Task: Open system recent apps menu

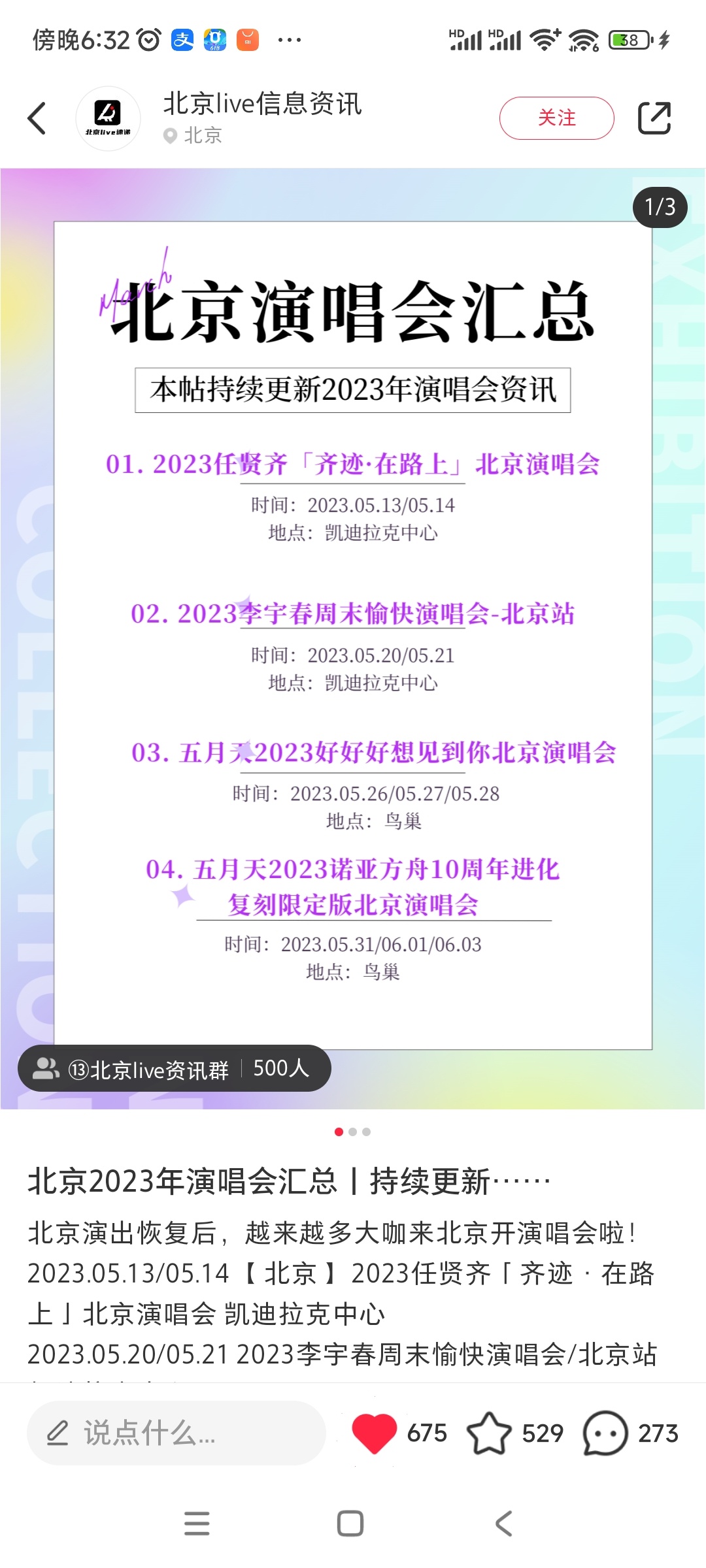Action: [x=197, y=1524]
